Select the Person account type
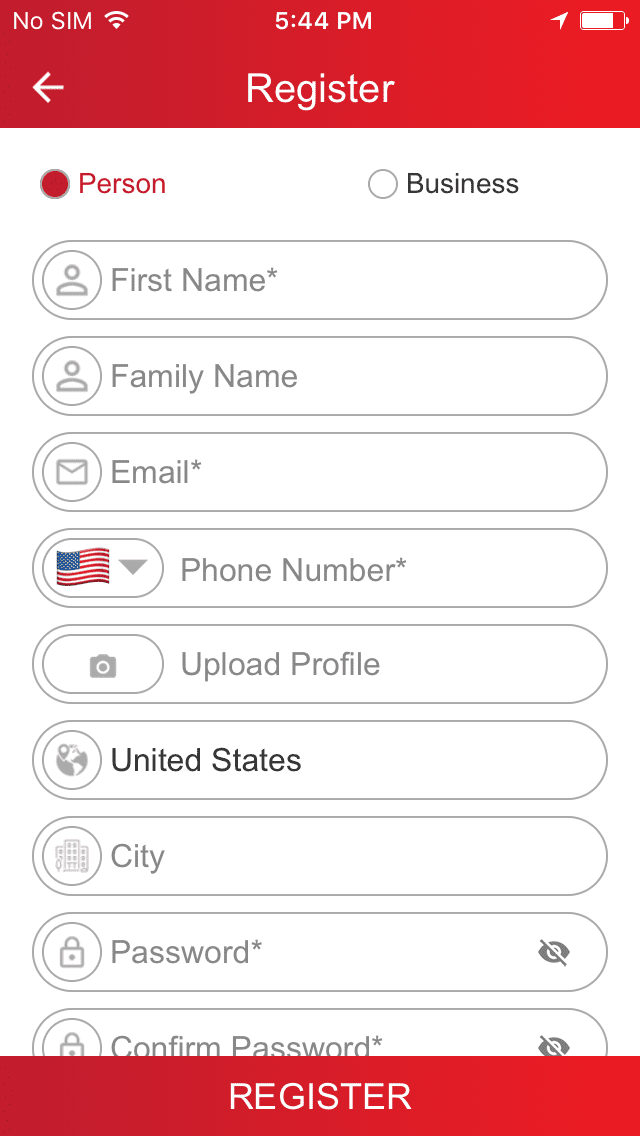 [x=55, y=184]
